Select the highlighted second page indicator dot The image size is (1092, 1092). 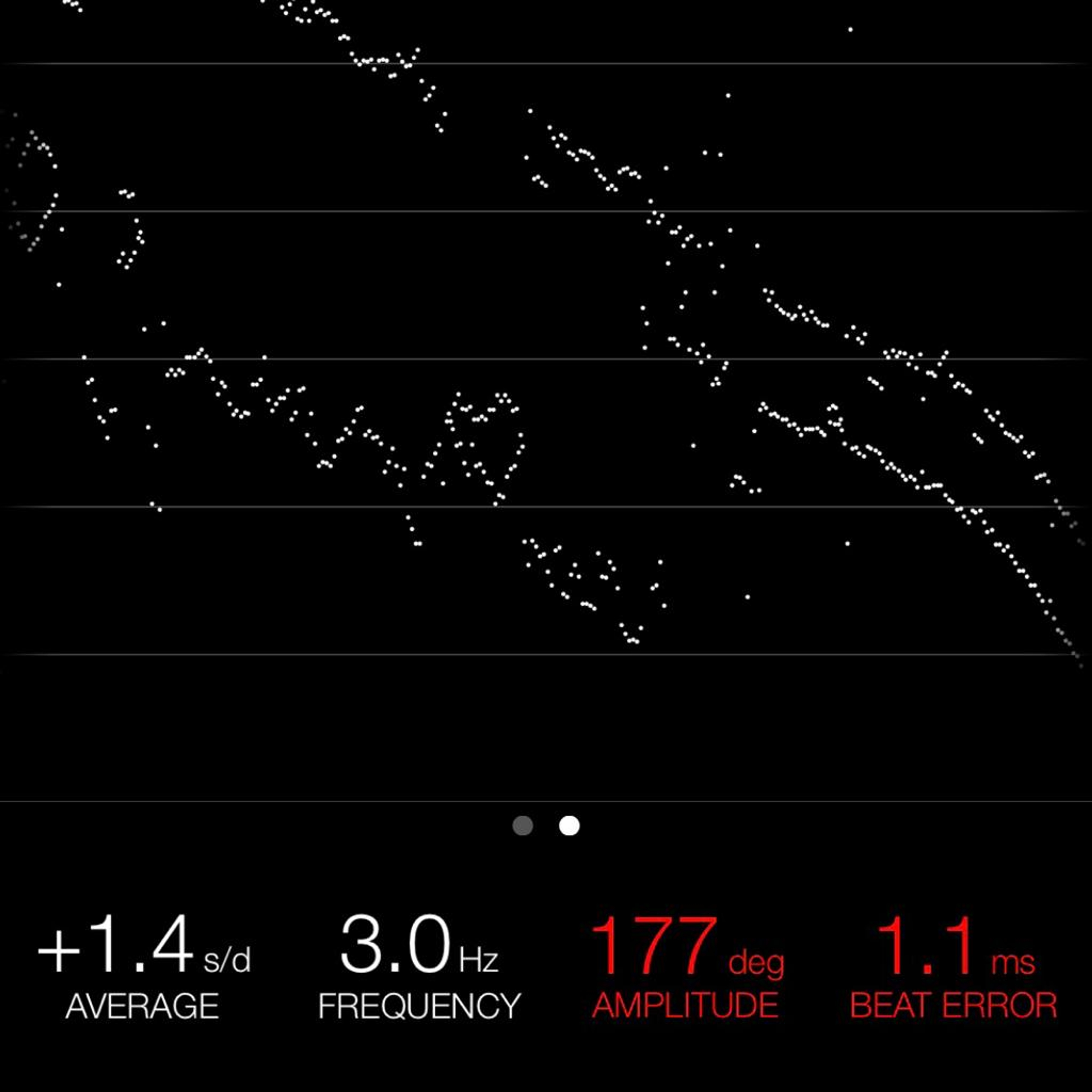coord(569,826)
